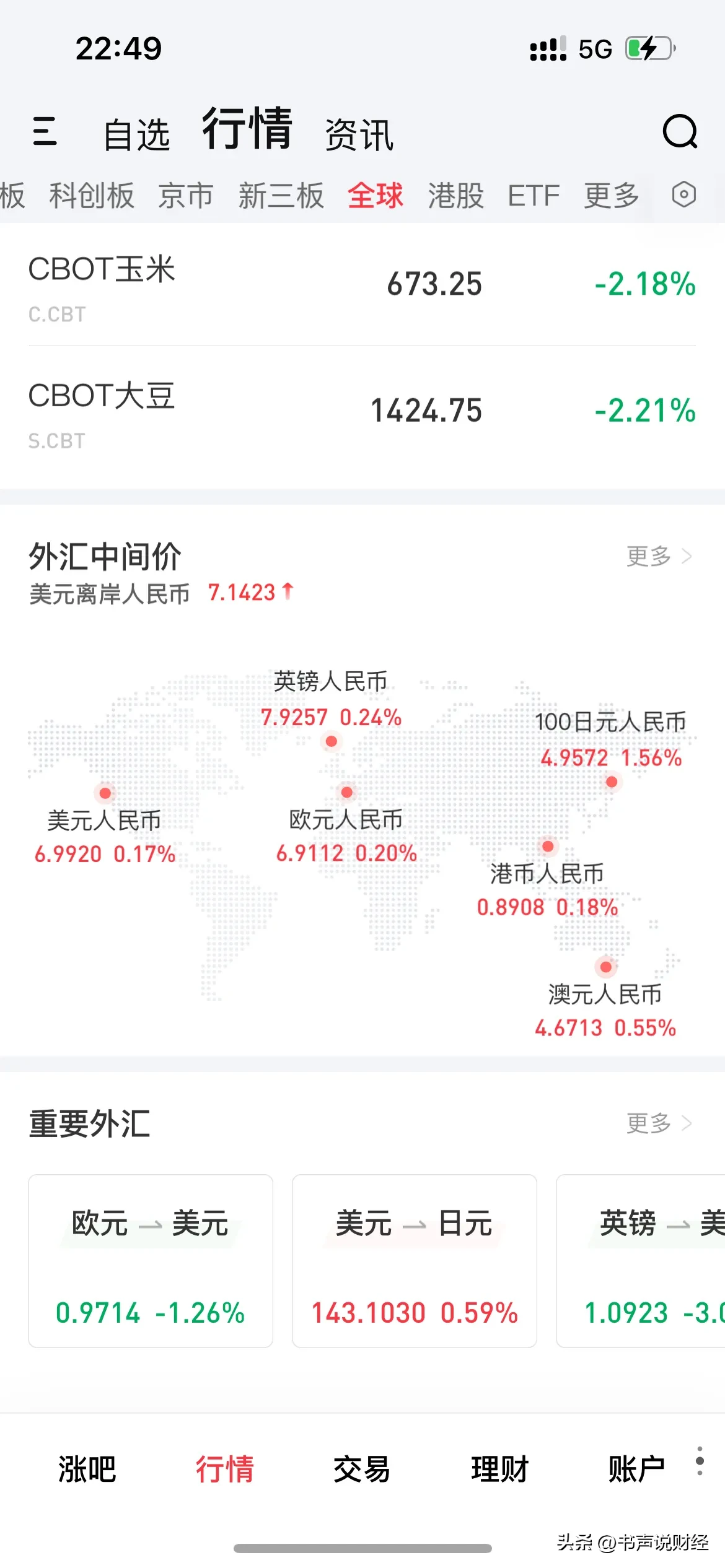
Task: View 更多 for 重要外汇
Action: (x=659, y=1123)
